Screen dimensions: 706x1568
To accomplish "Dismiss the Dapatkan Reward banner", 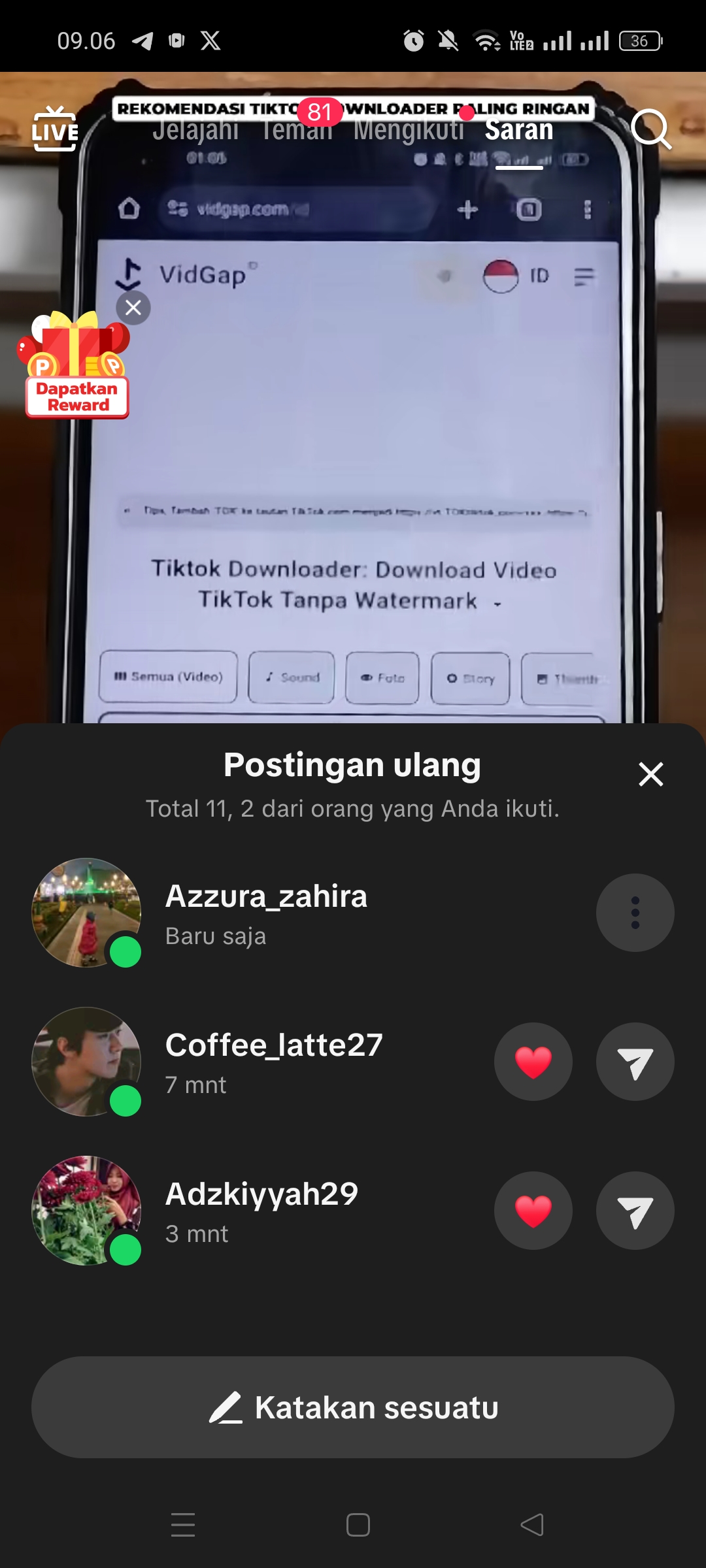I will click(133, 308).
